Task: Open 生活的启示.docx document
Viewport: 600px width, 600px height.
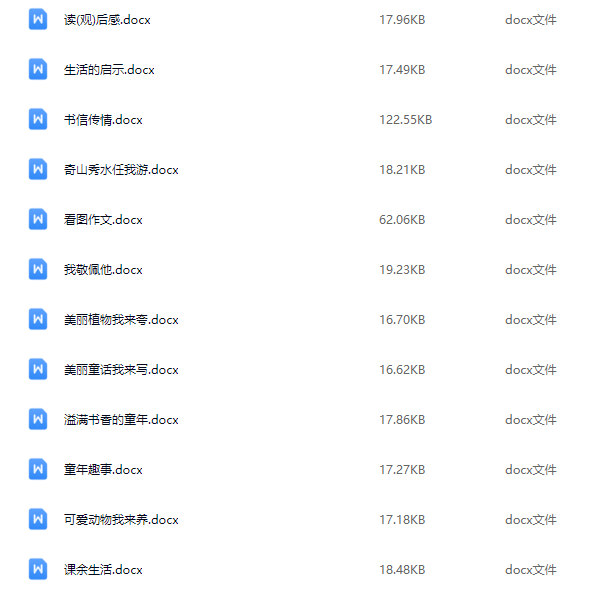Action: [x=109, y=70]
